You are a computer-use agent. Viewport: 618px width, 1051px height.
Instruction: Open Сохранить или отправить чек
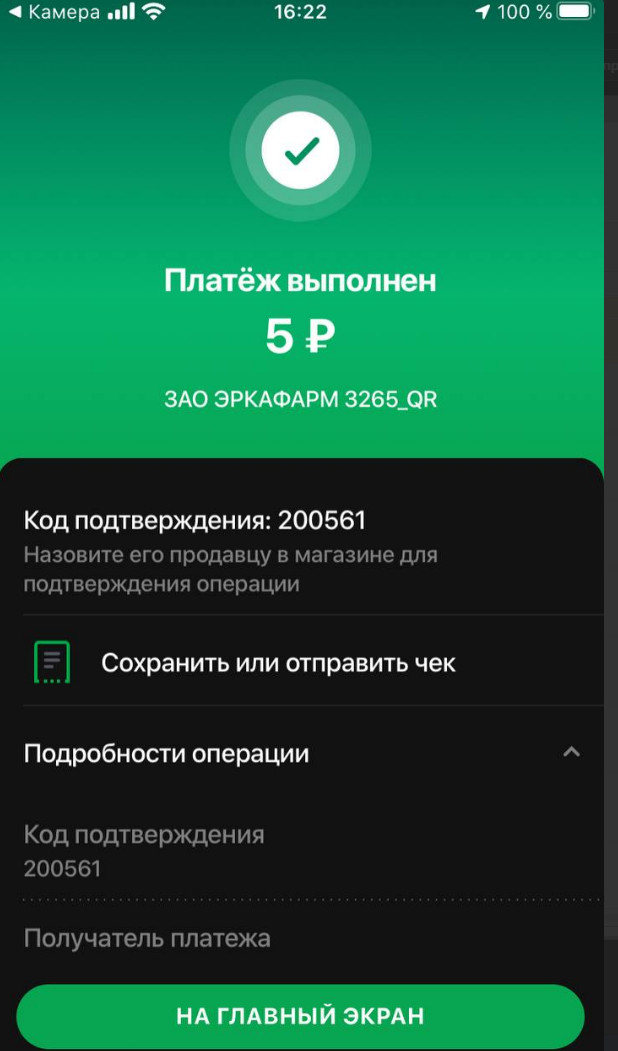coord(278,662)
